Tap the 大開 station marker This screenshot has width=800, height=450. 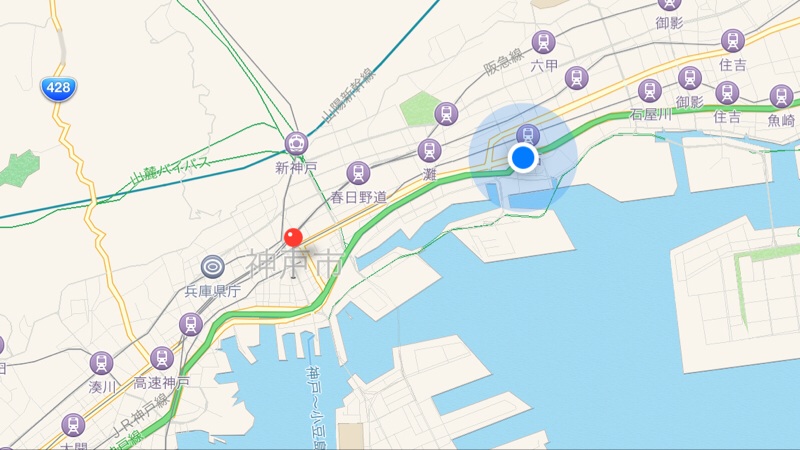tap(73, 425)
